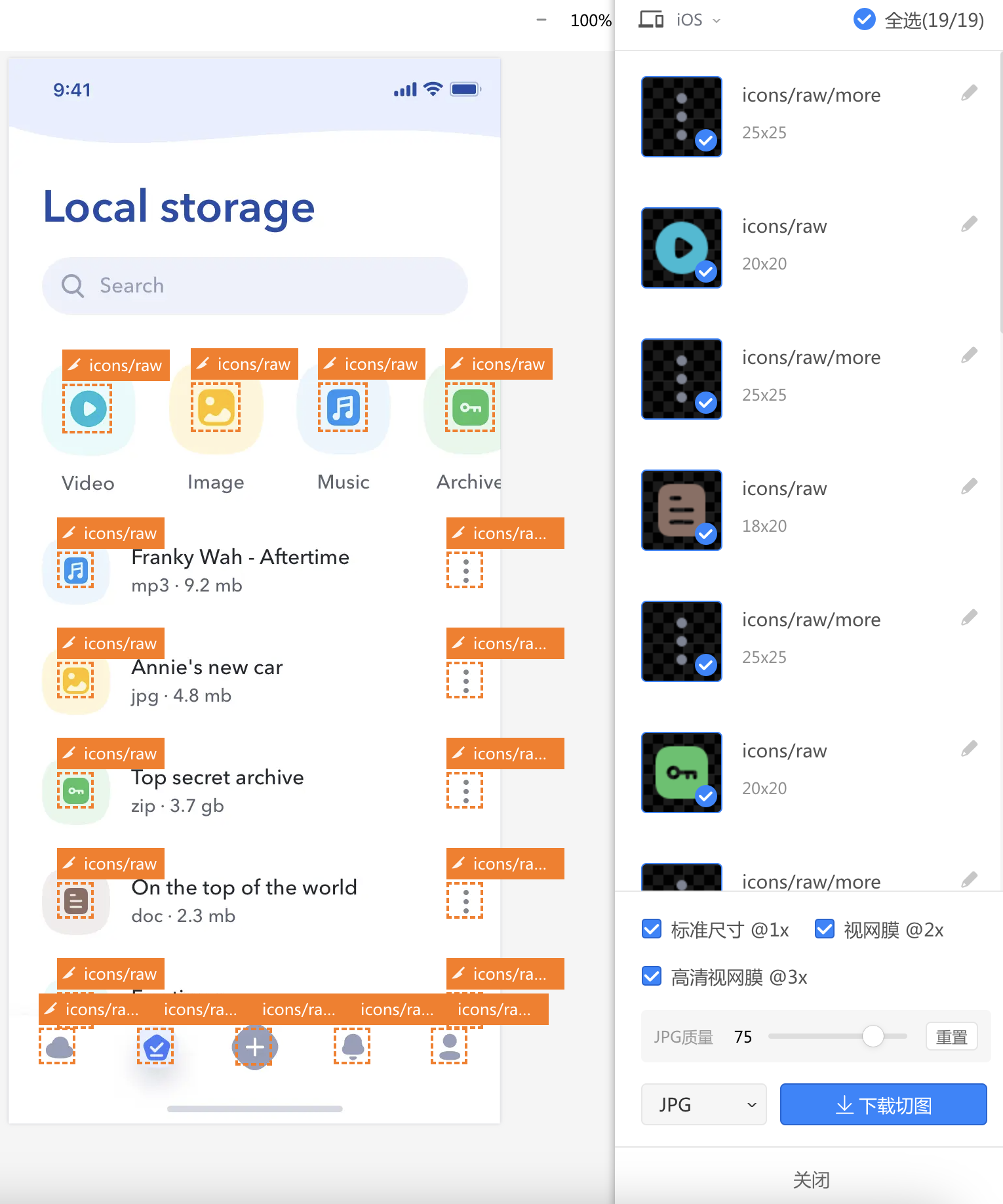1003x1204 pixels.
Task: Uncheck 高清视网膜 @3x export size
Action: [652, 976]
